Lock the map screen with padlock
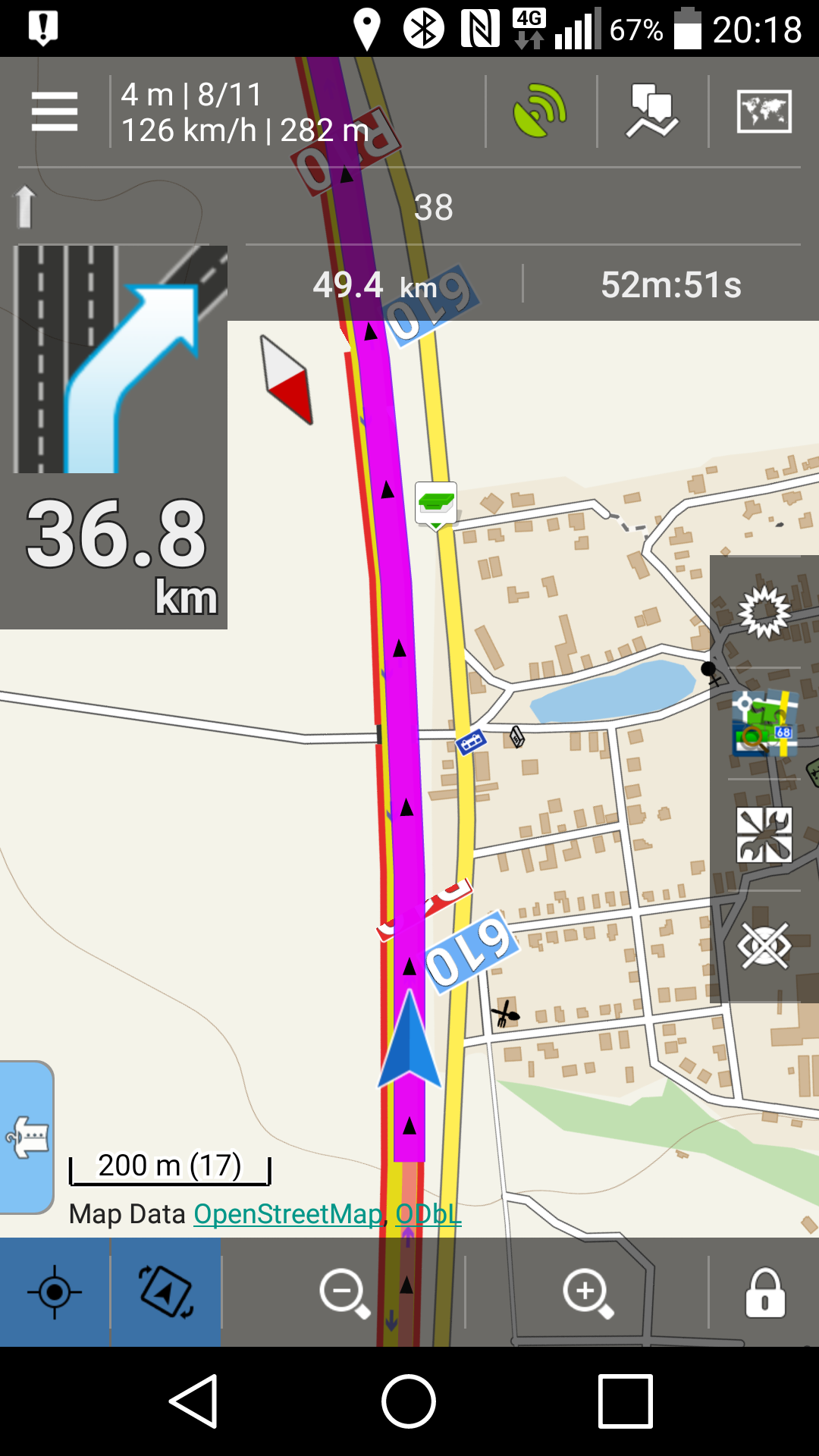 [764, 1292]
